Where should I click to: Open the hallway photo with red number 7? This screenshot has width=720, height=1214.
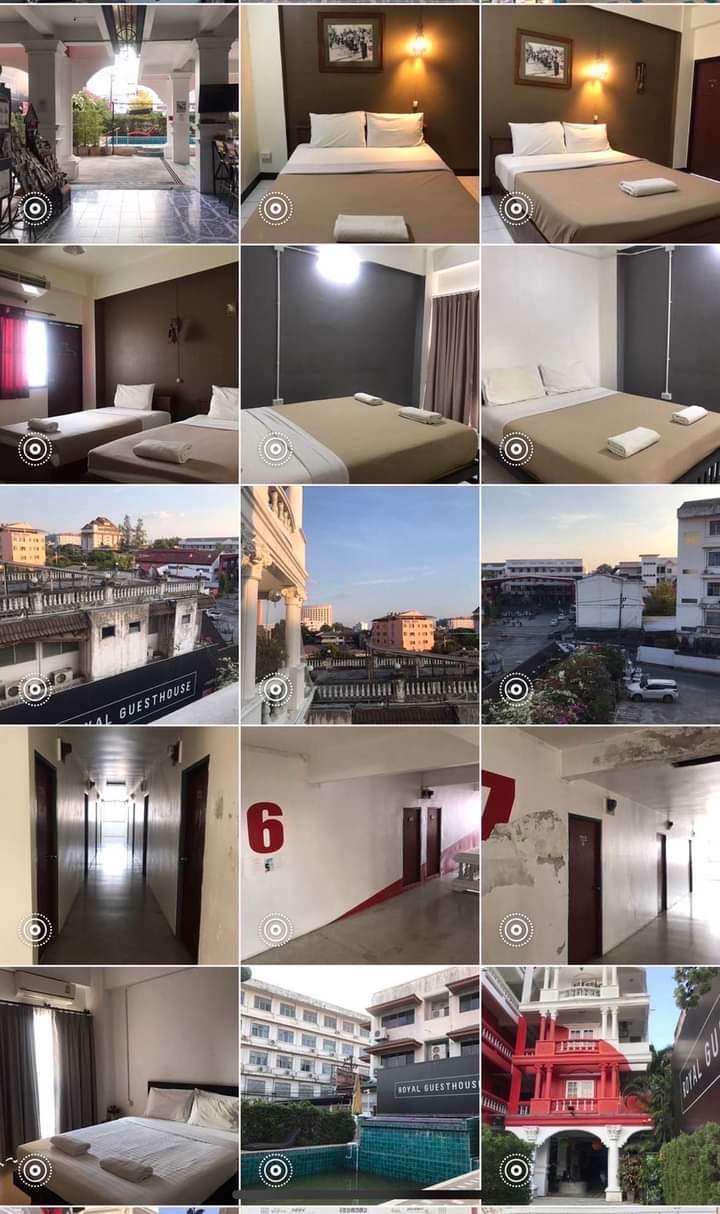coord(601,845)
